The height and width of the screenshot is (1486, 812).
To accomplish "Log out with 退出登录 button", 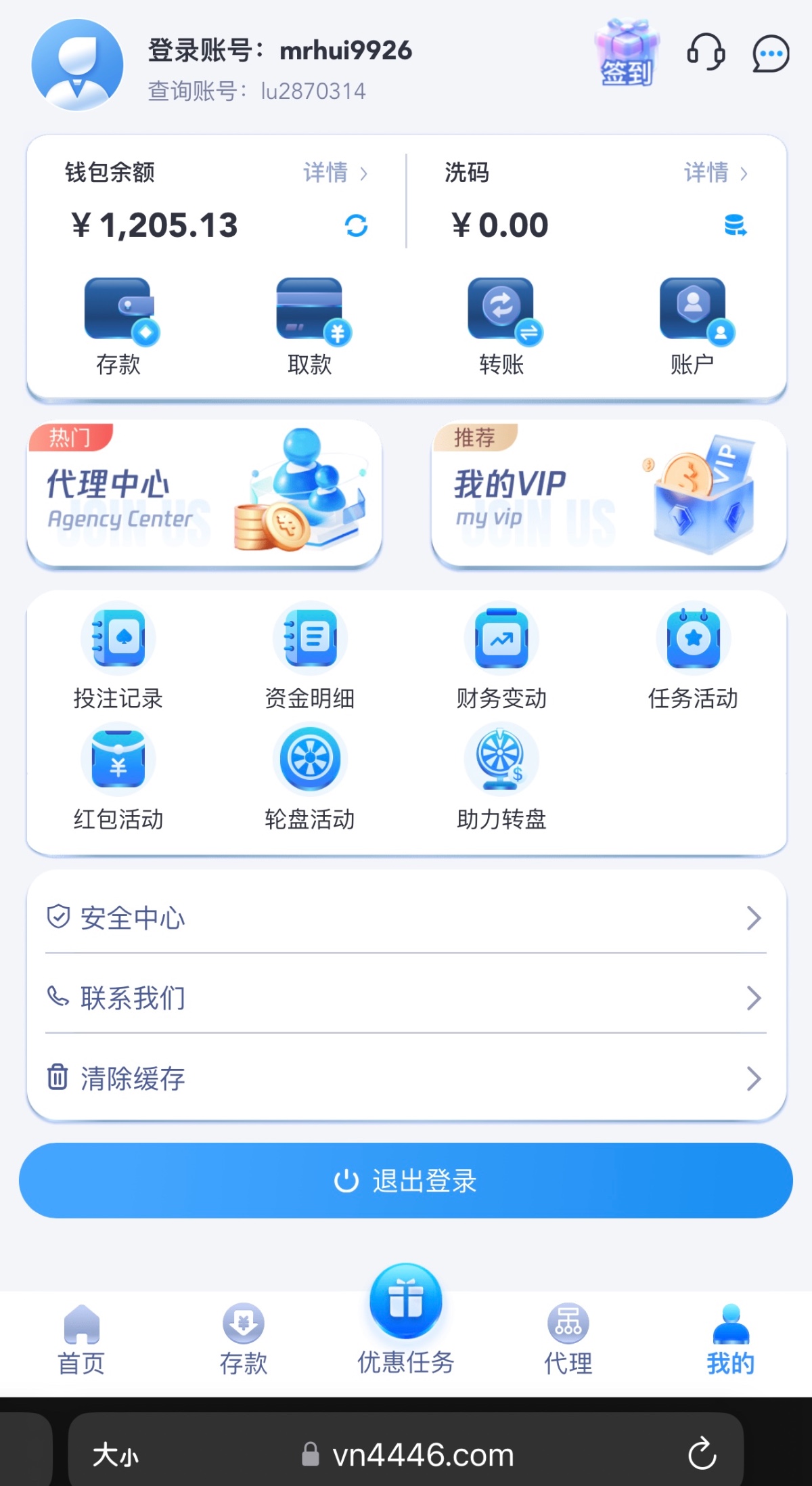I will 406,1181.
